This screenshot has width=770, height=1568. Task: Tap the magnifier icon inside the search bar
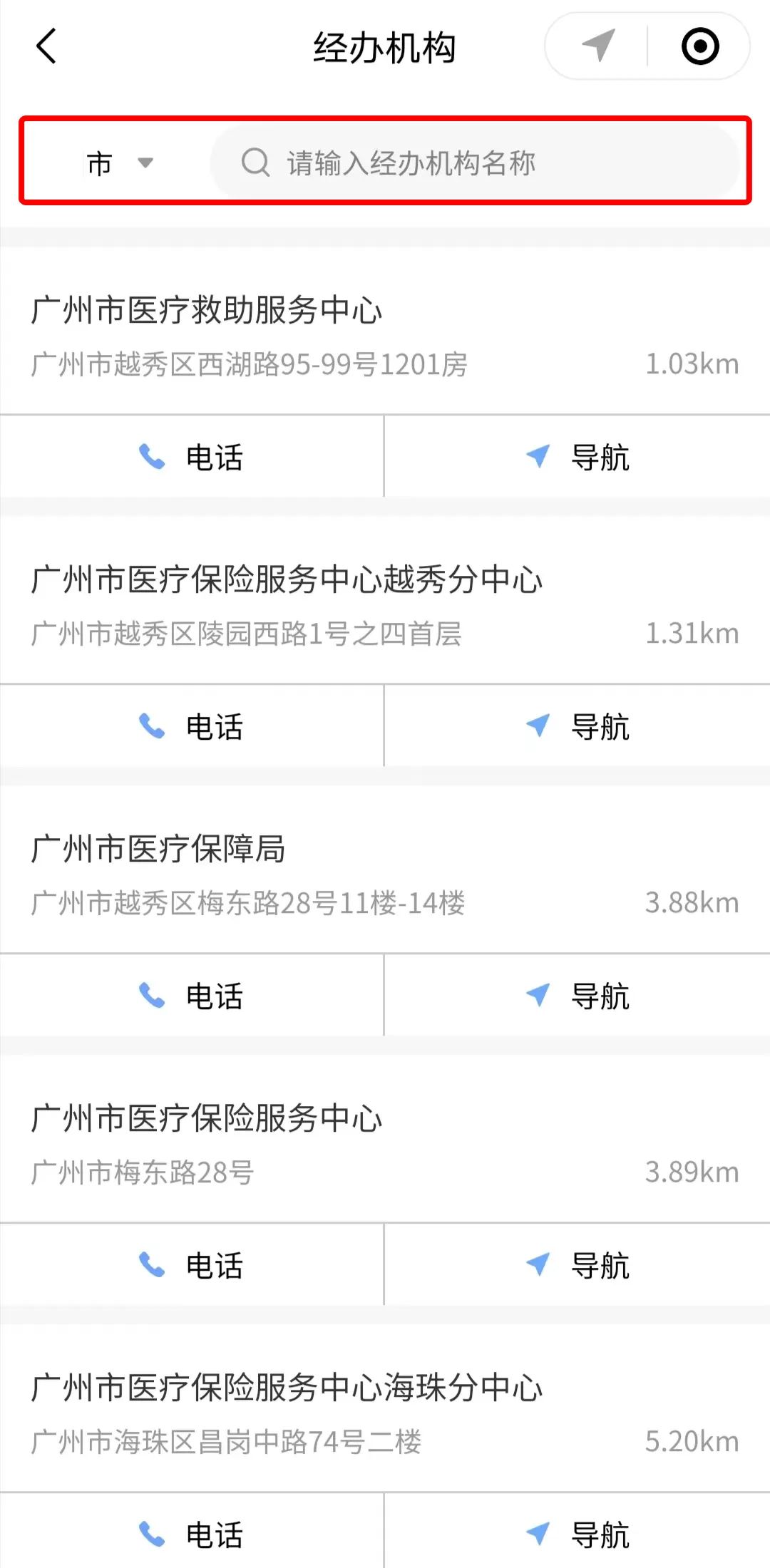pyautogui.click(x=255, y=163)
